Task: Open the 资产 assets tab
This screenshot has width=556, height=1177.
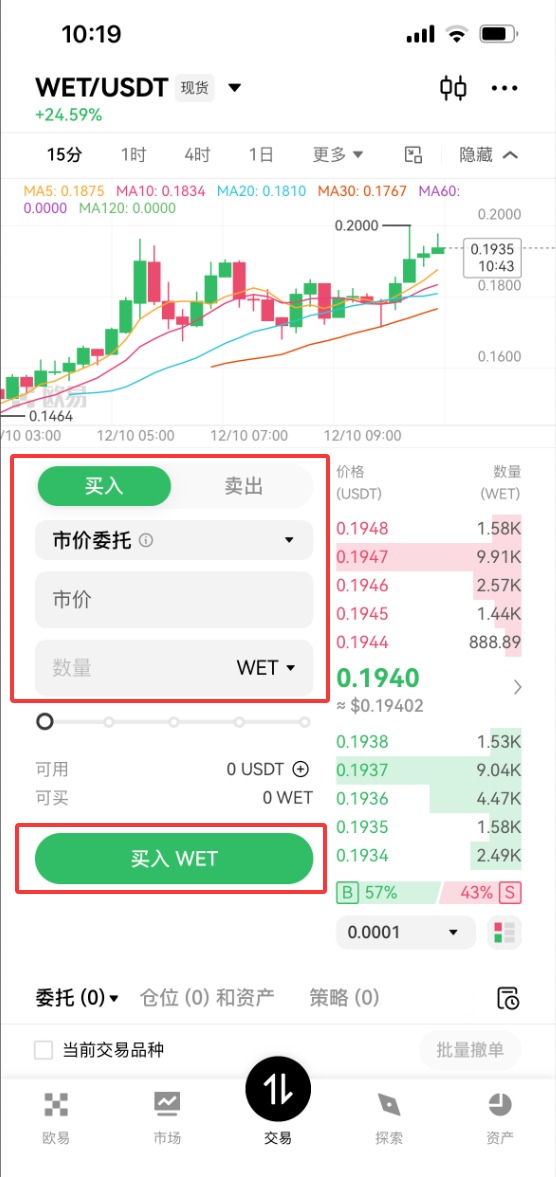Action: click(x=500, y=1116)
